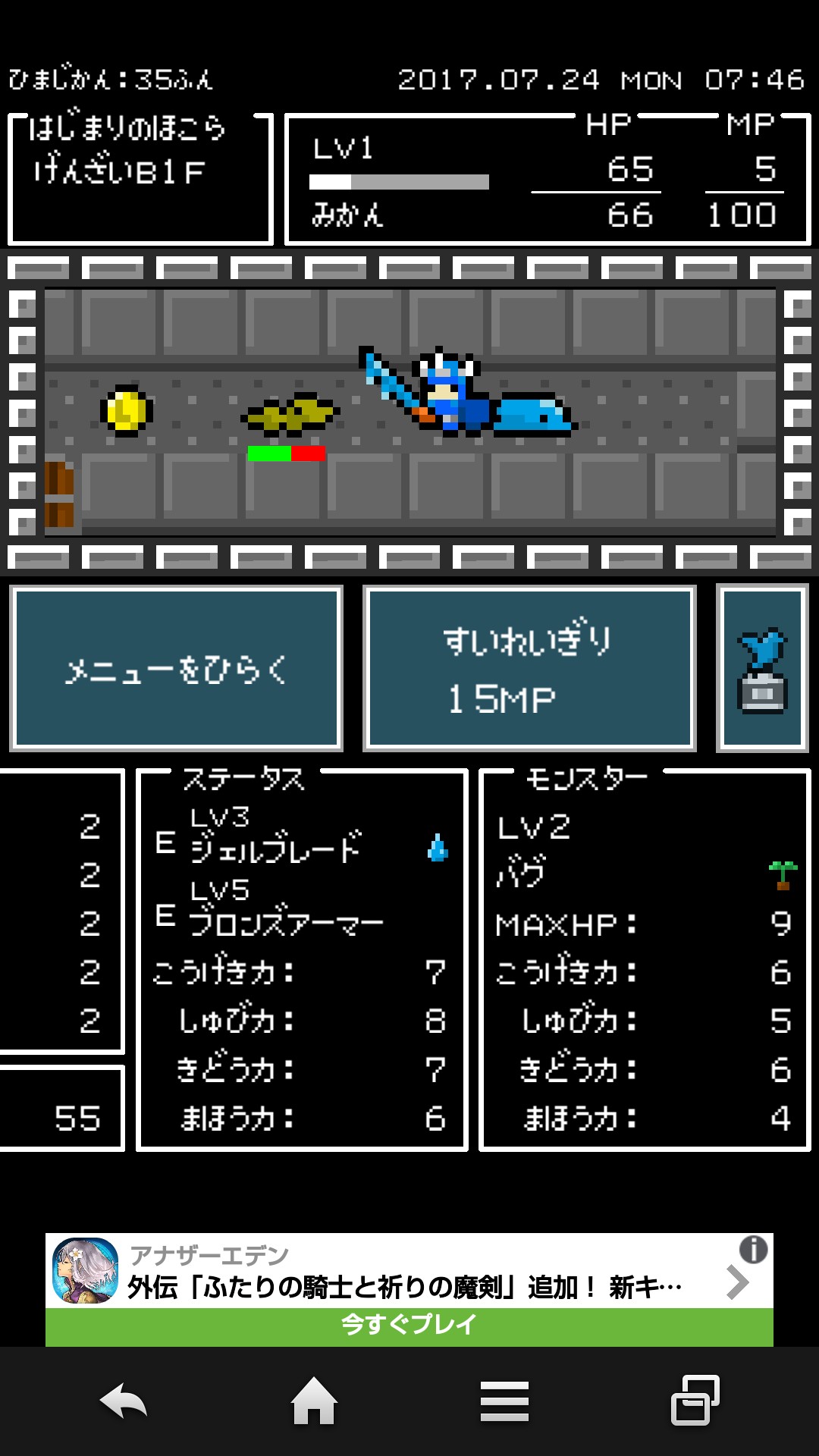Screen dimensions: 819x1456
Task: Tap the blue bird item button
Action: (x=762, y=669)
